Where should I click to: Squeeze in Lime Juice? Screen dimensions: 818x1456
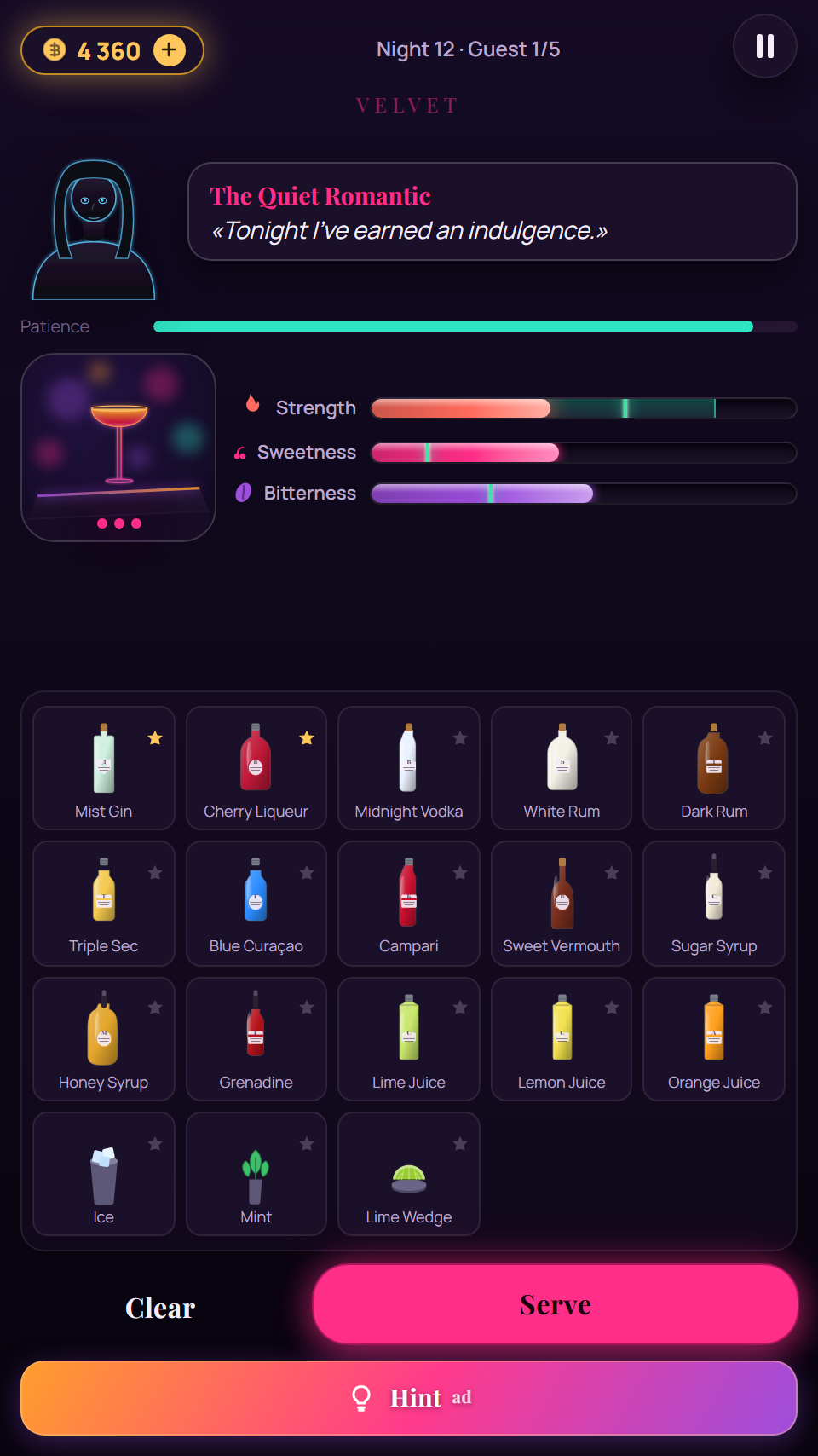point(409,1039)
